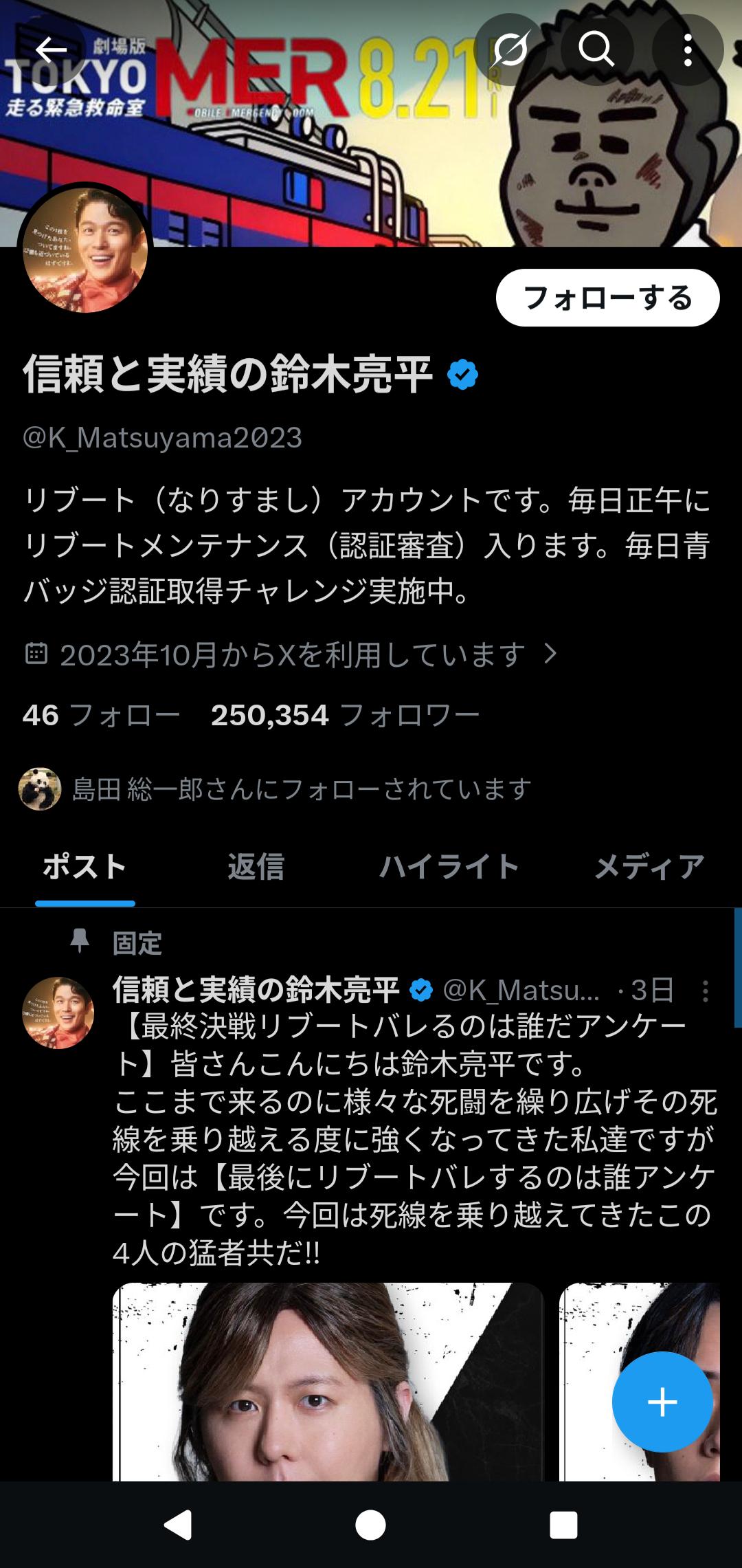This screenshot has width=742, height=1568.
Task: Open followers you know: 島田 総一郎
Action: click(275, 789)
